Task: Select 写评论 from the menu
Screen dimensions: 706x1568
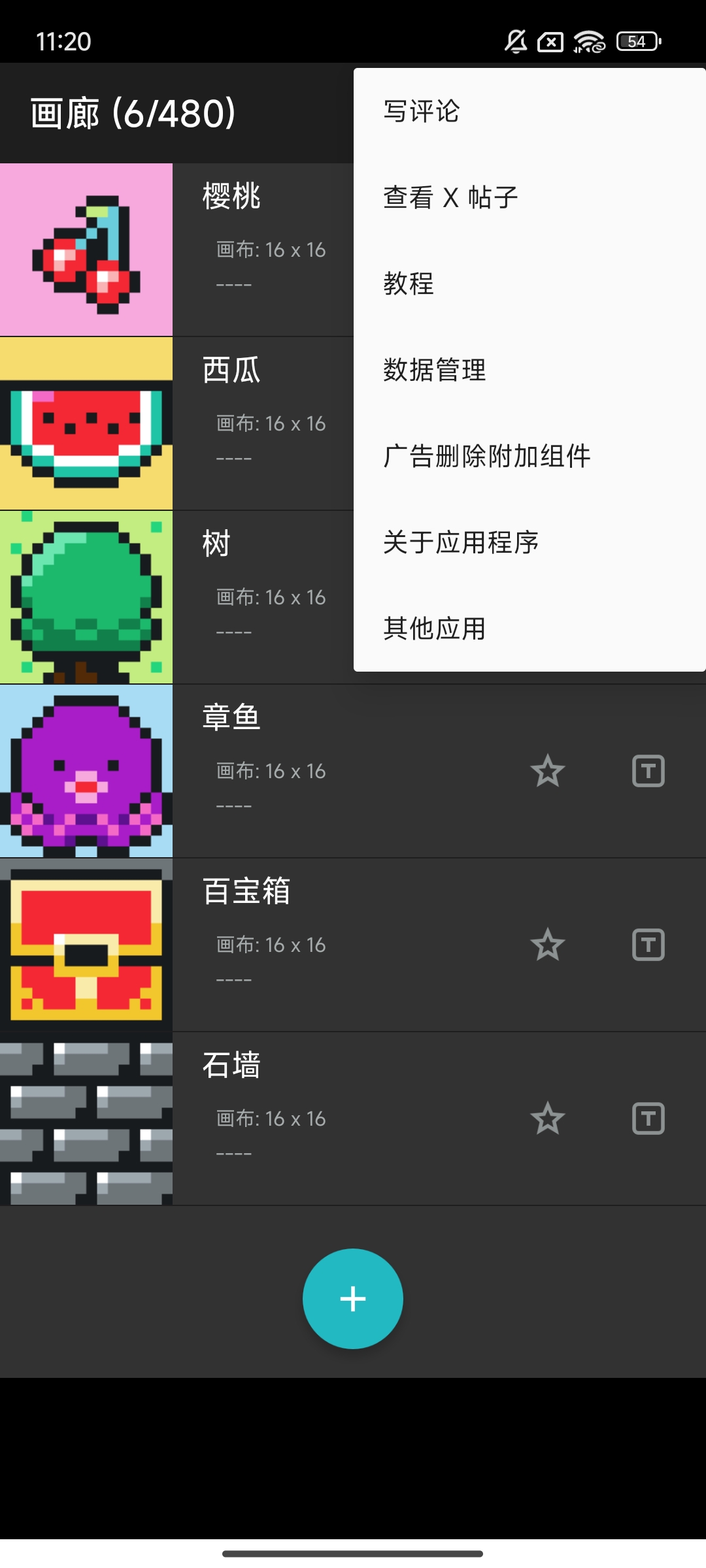Action: [422, 111]
